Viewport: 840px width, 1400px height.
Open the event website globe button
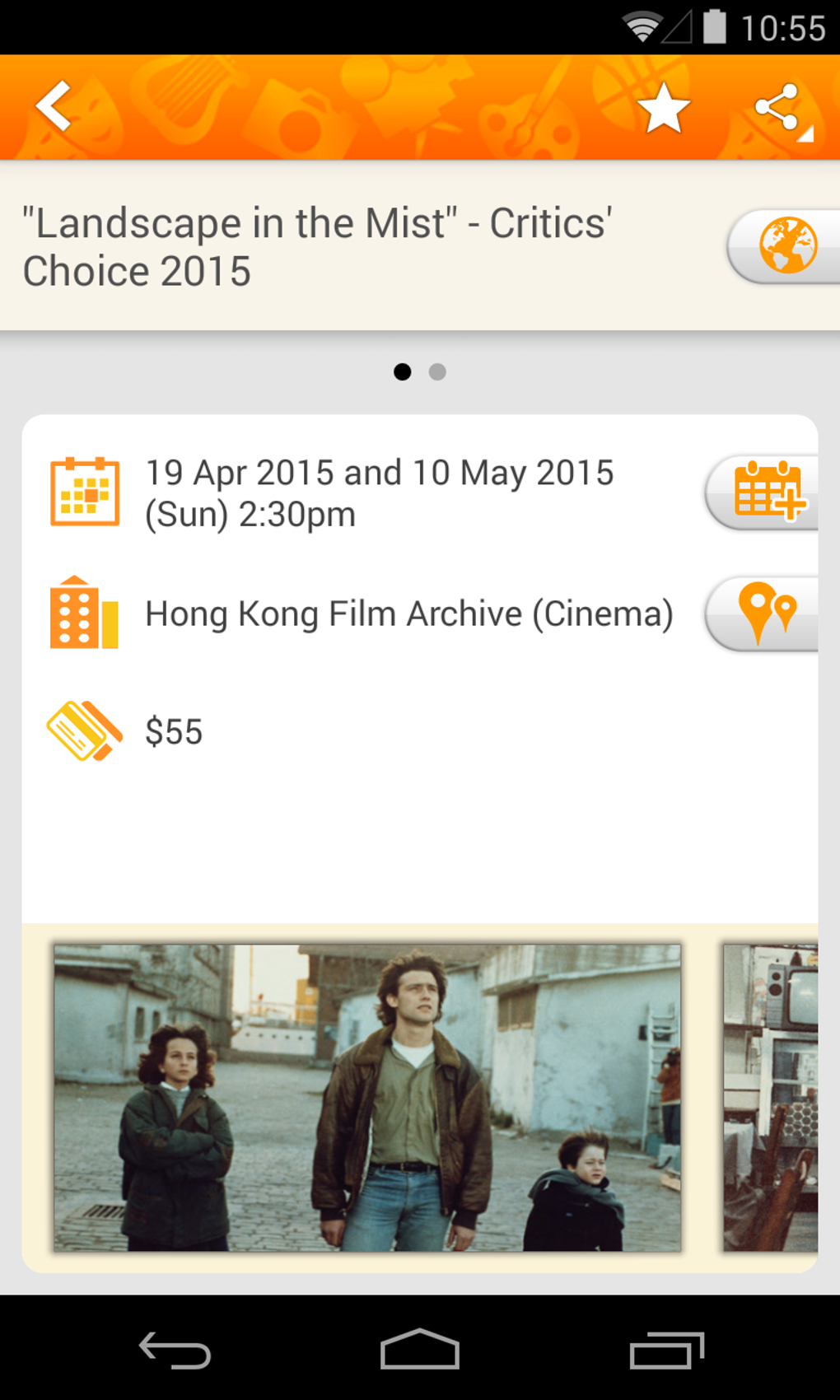tap(786, 245)
